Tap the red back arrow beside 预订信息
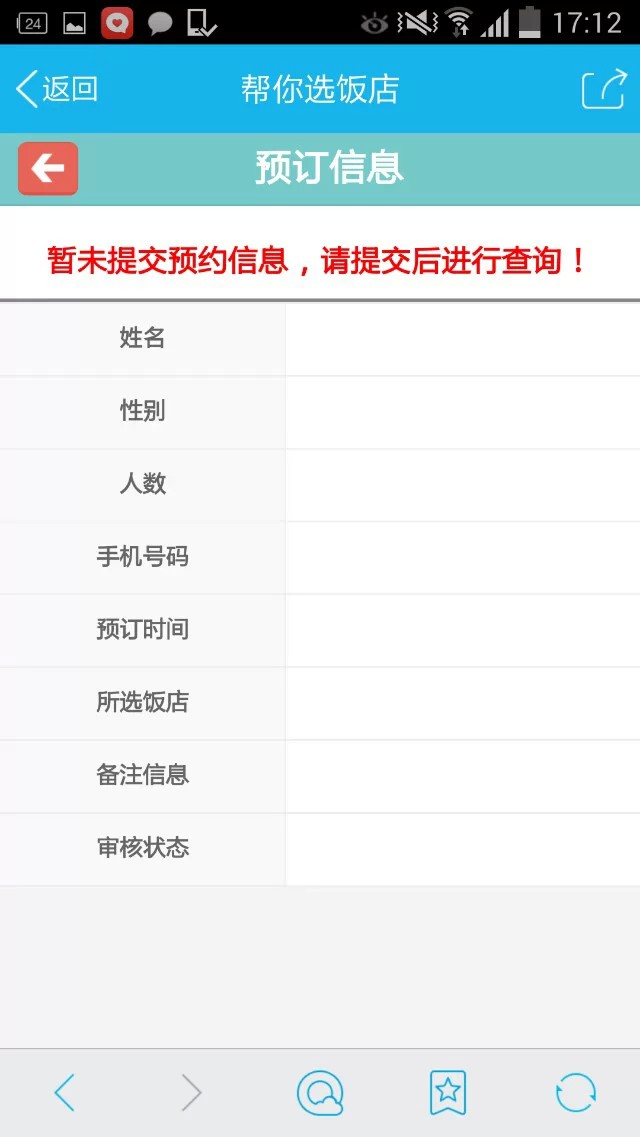The height and width of the screenshot is (1137, 640). click(48, 169)
